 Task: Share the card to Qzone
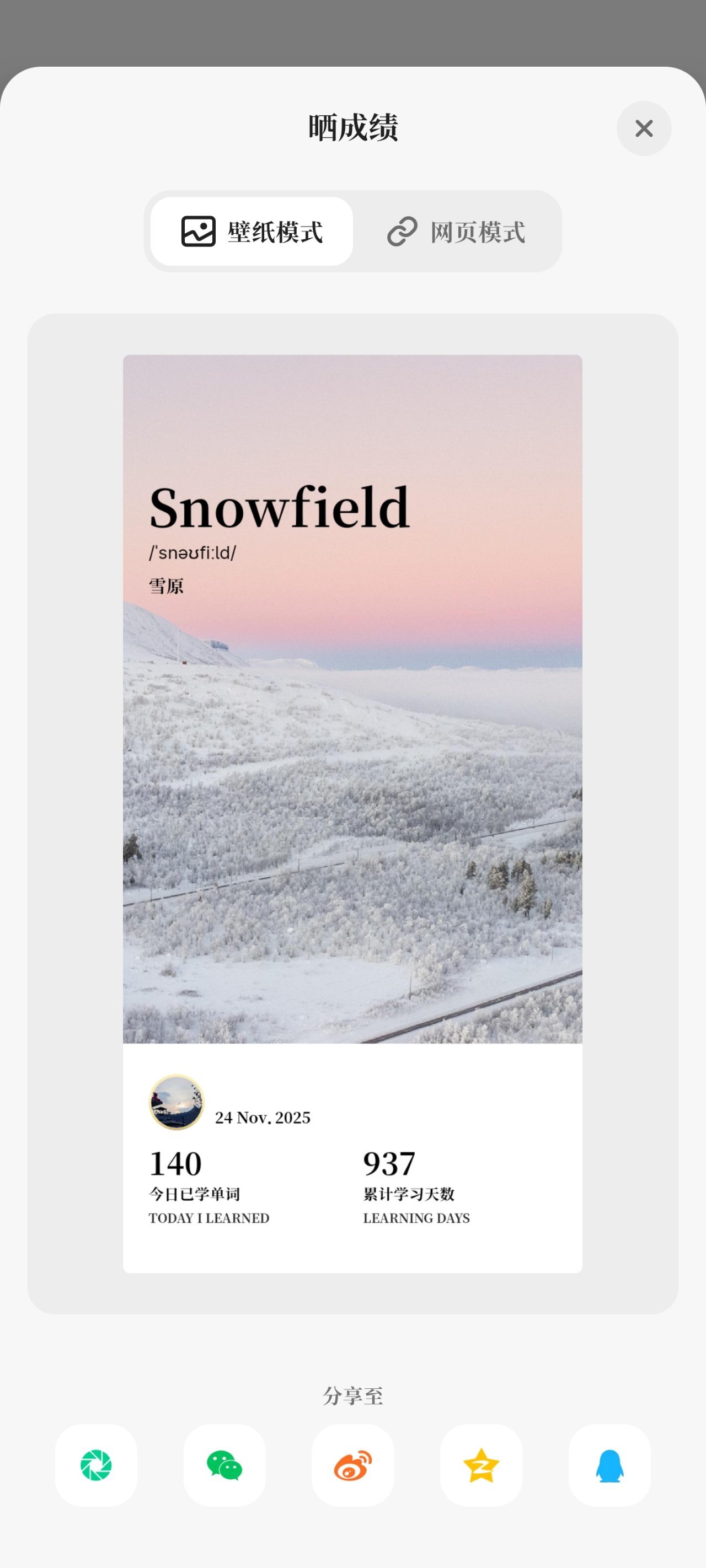pos(481,1465)
